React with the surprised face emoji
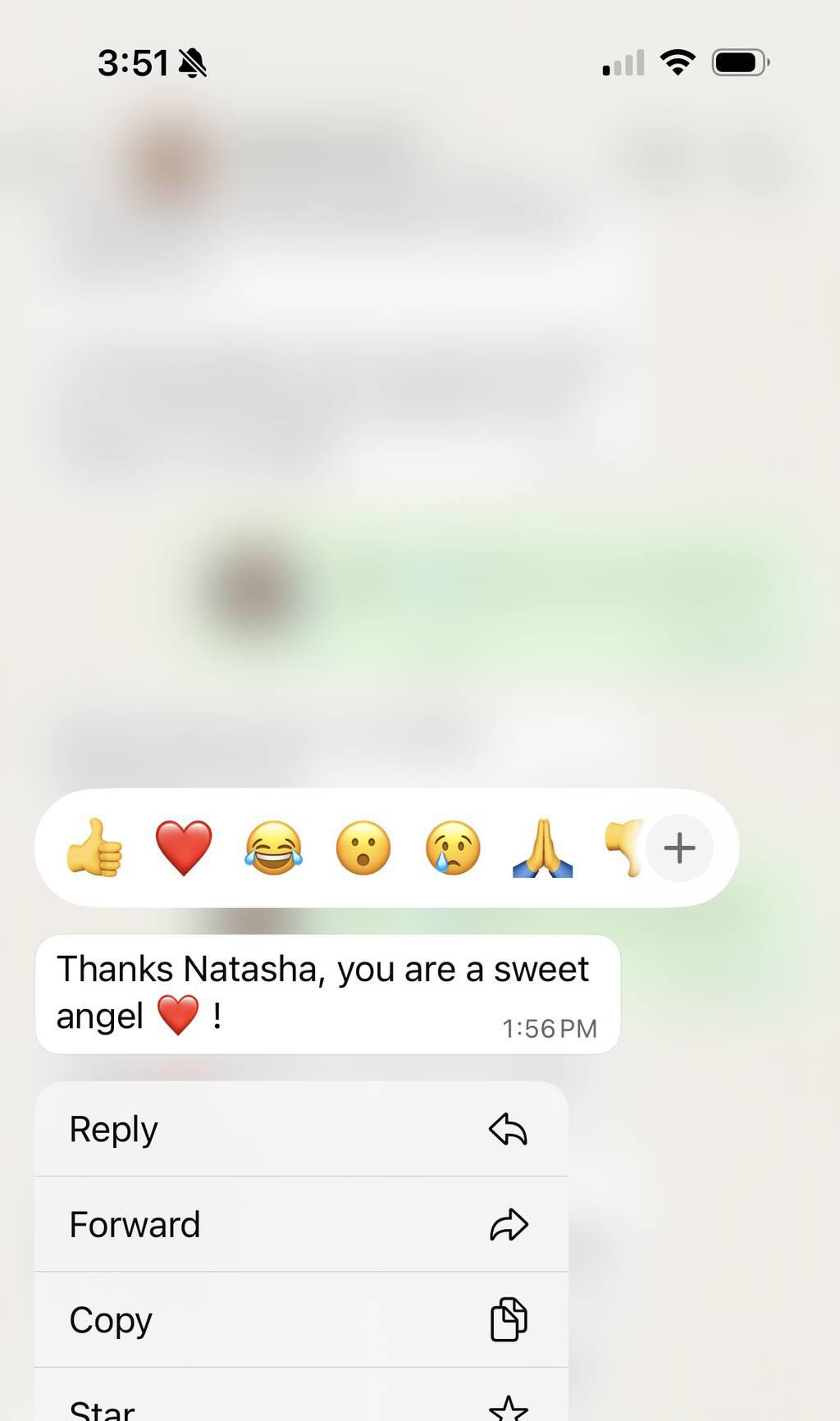840x1421 pixels. click(363, 848)
